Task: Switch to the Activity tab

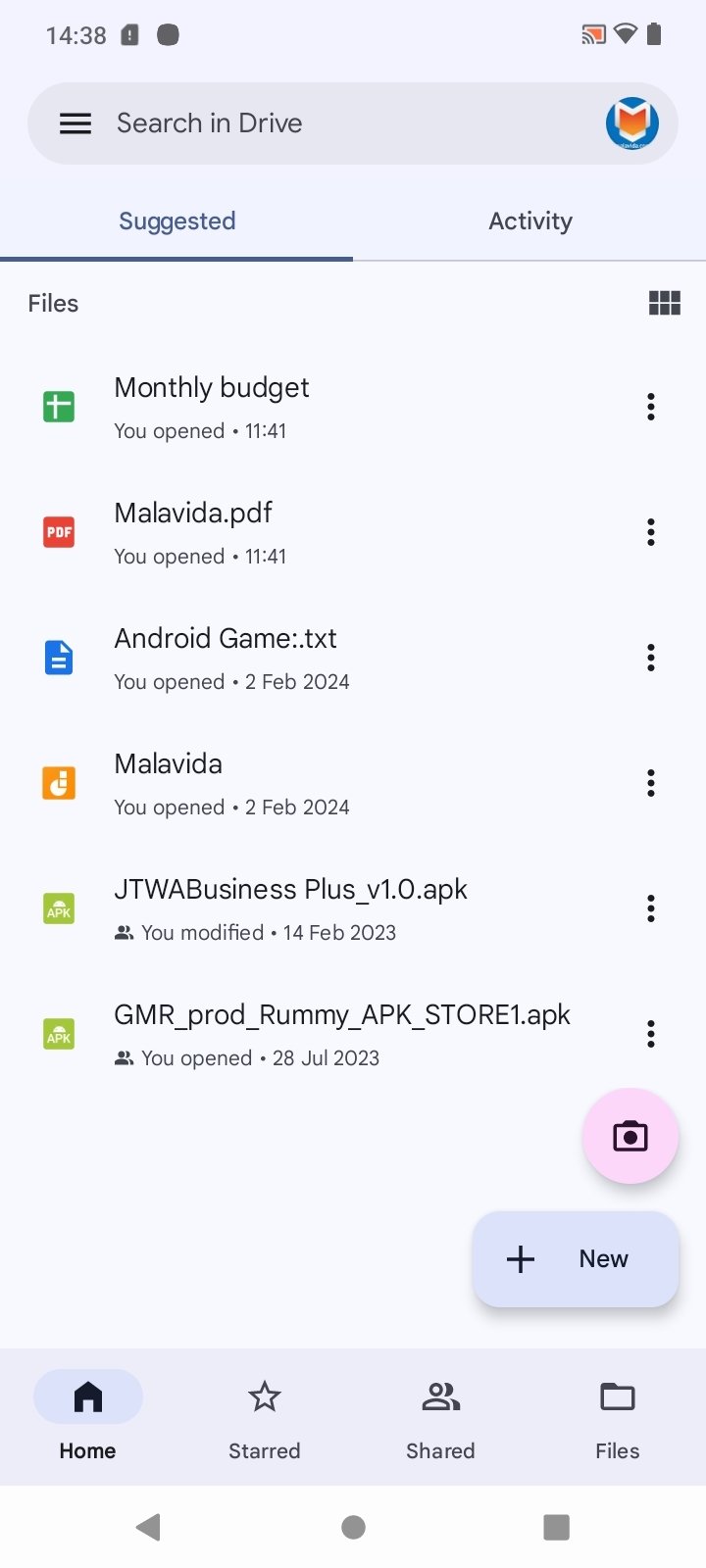Action: (529, 221)
